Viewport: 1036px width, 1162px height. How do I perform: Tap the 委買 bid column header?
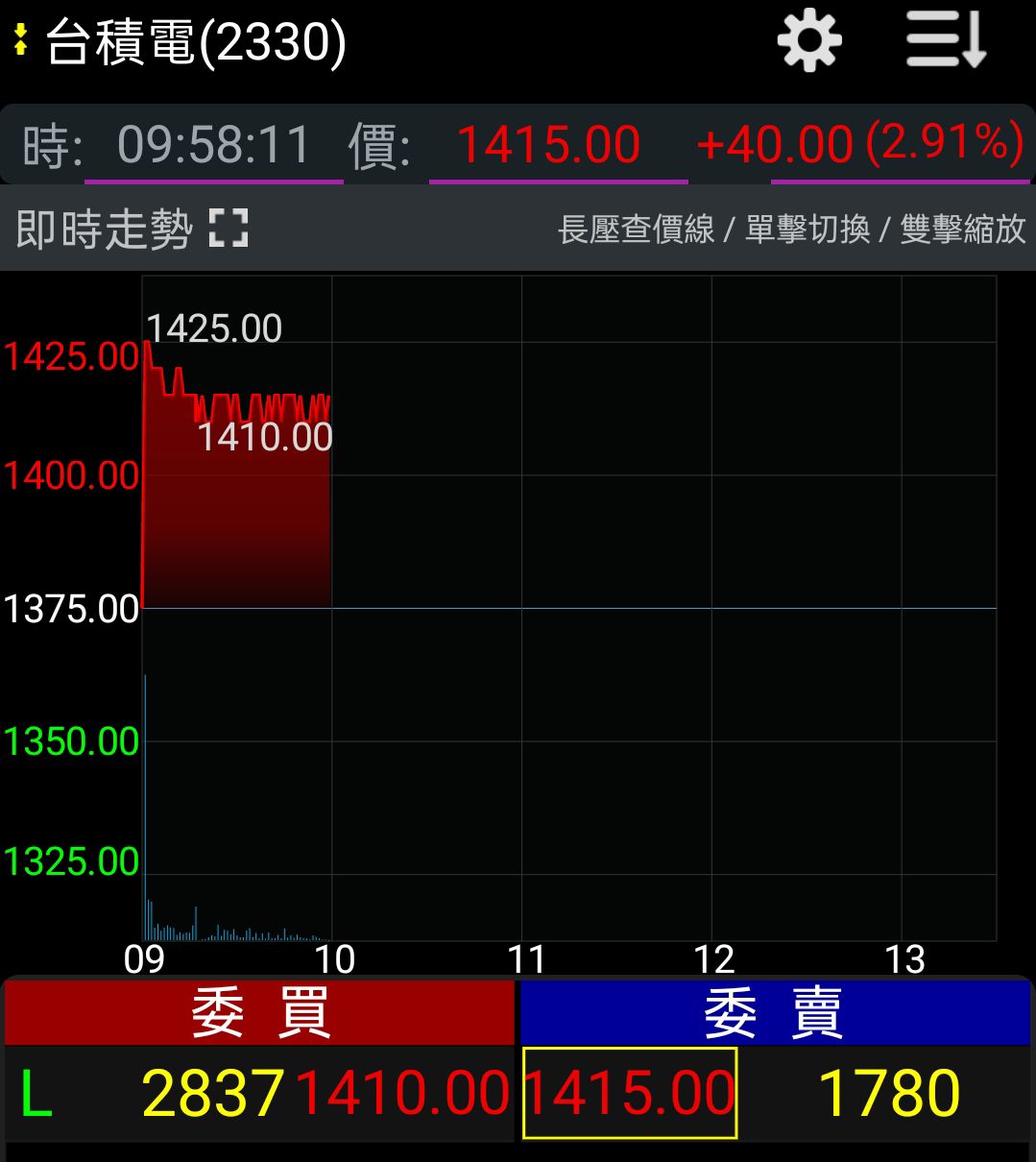point(259,1012)
